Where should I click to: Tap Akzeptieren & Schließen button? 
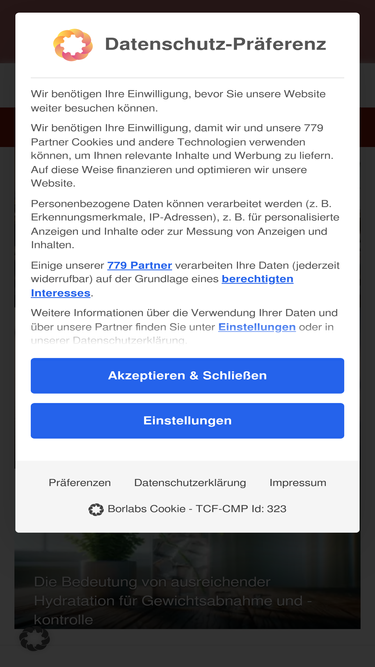(187, 376)
